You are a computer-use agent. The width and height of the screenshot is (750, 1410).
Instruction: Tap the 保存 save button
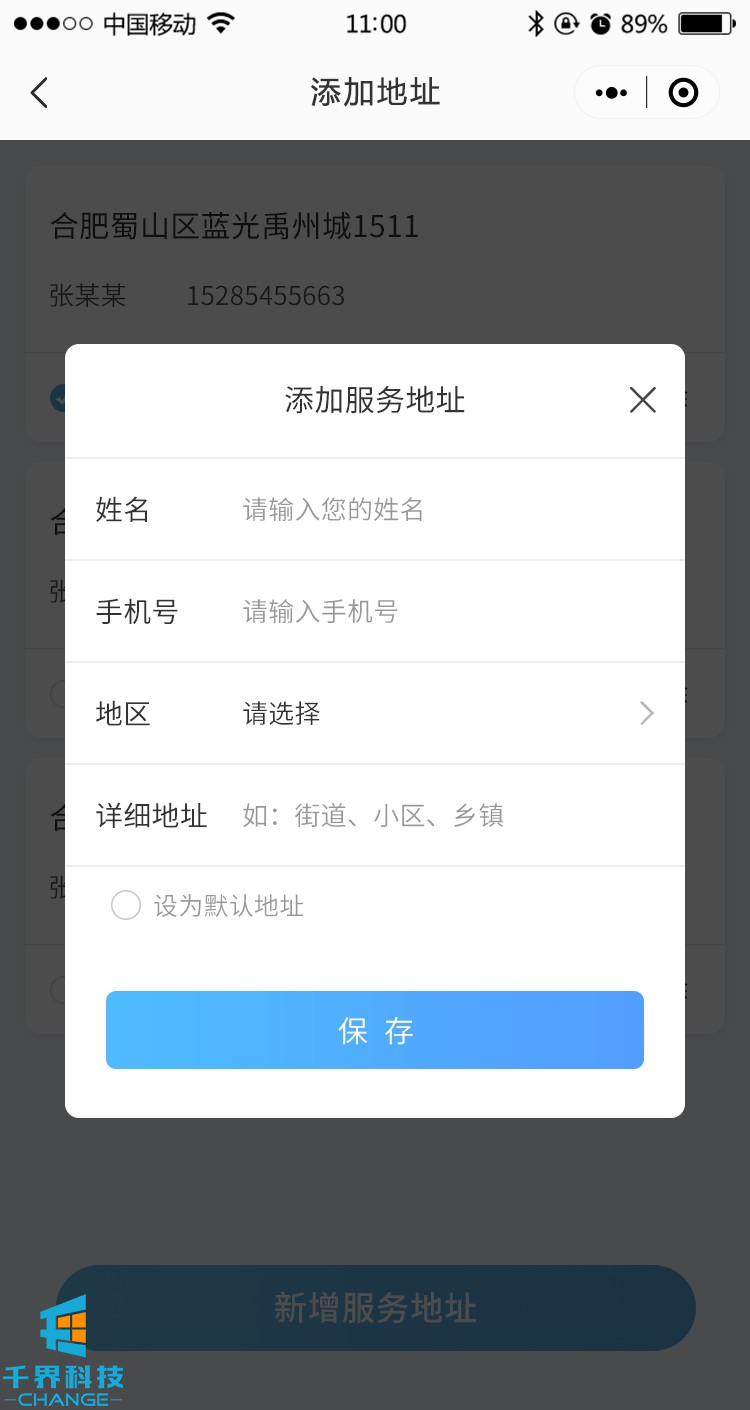[x=375, y=1030]
